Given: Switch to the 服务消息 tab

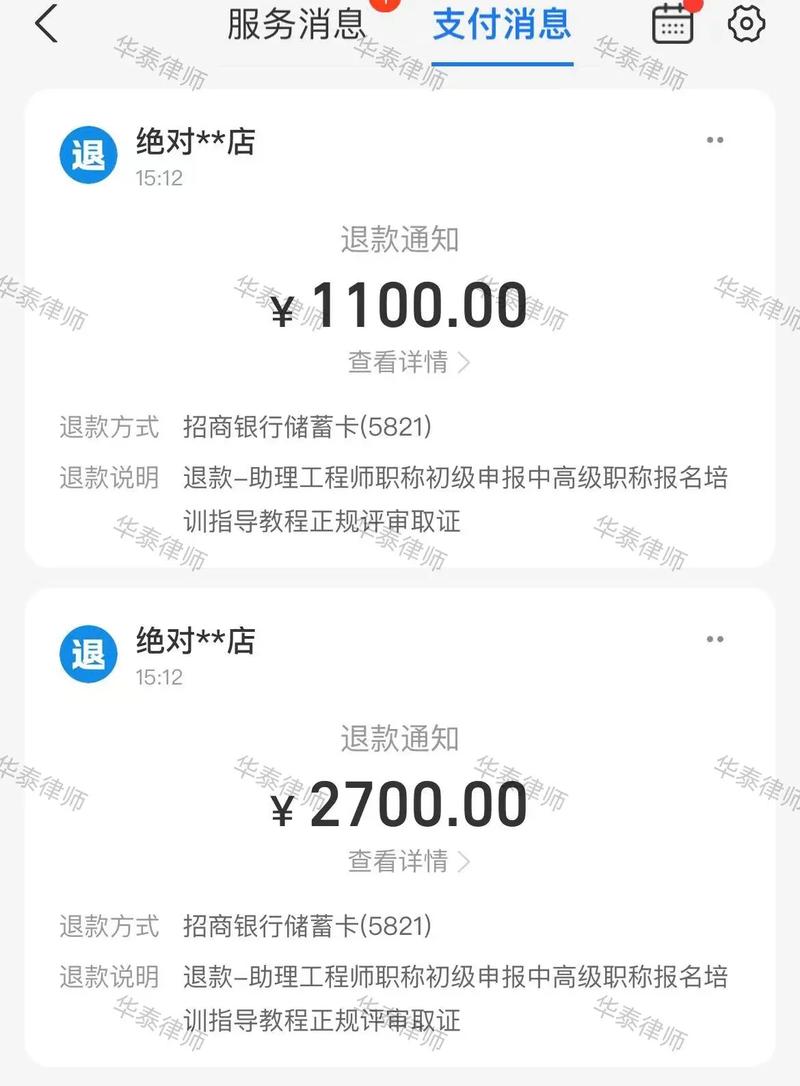Looking at the screenshot, I should [293, 25].
